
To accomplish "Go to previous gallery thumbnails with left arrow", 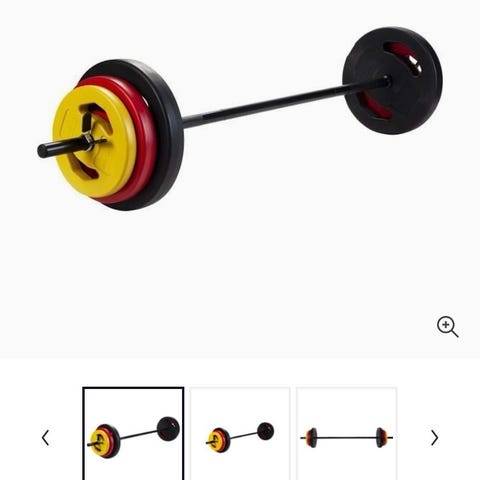I will coord(45,438).
